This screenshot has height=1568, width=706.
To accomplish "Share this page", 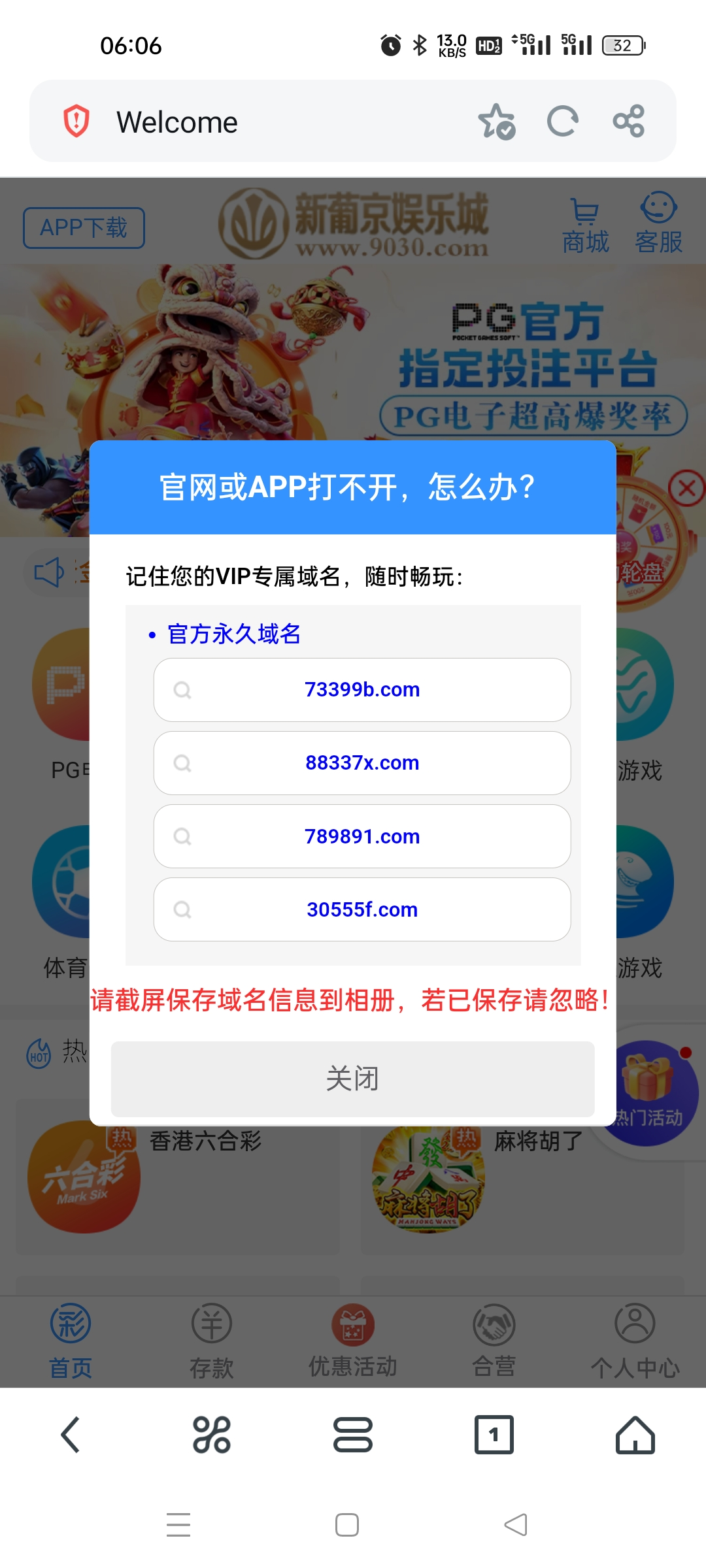I will click(x=629, y=122).
